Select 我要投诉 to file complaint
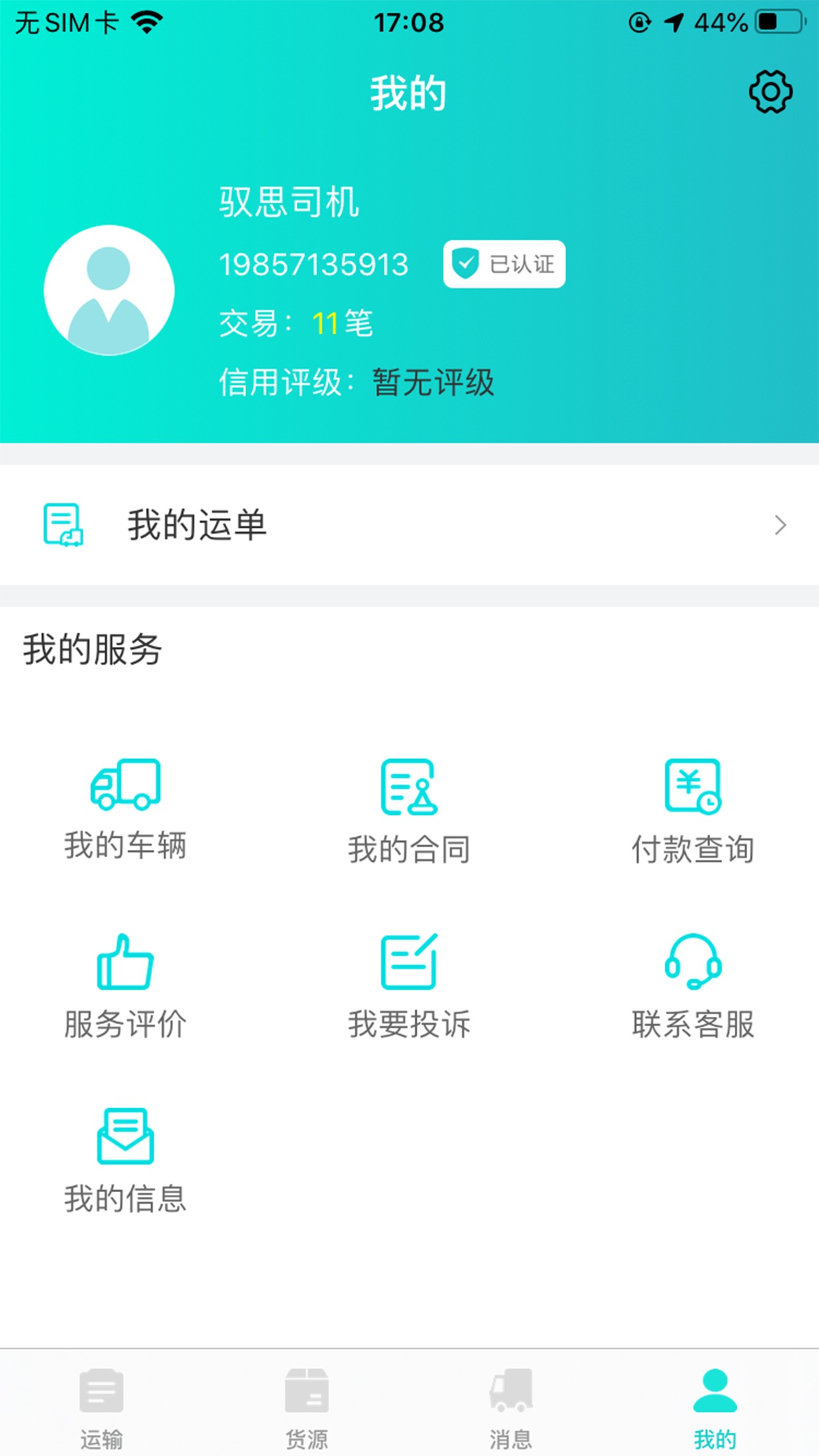The width and height of the screenshot is (819, 1456). 409,986
